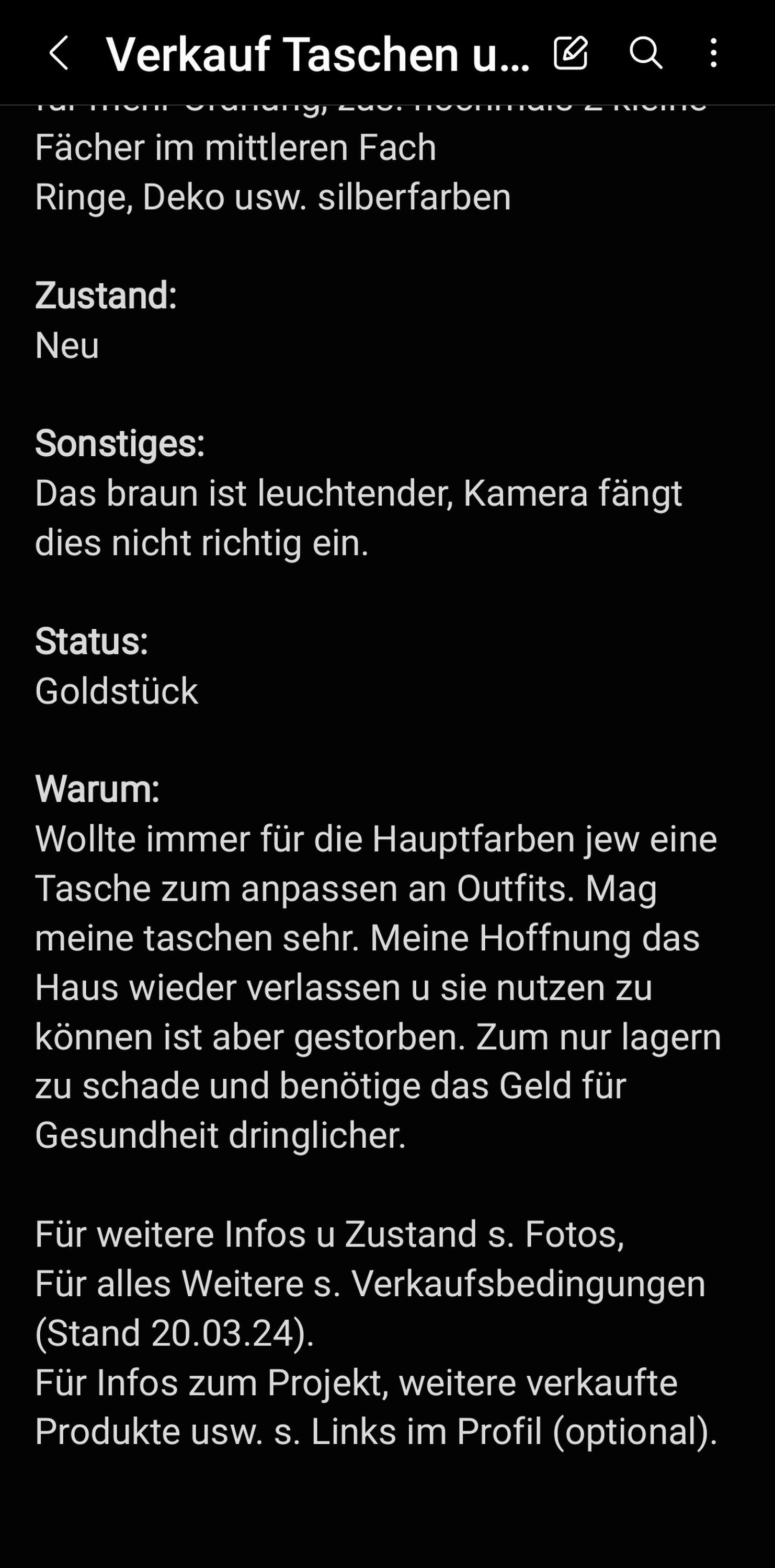Screen dimensions: 775x1568
Task: Go back using the top arrow
Action: click(x=59, y=53)
